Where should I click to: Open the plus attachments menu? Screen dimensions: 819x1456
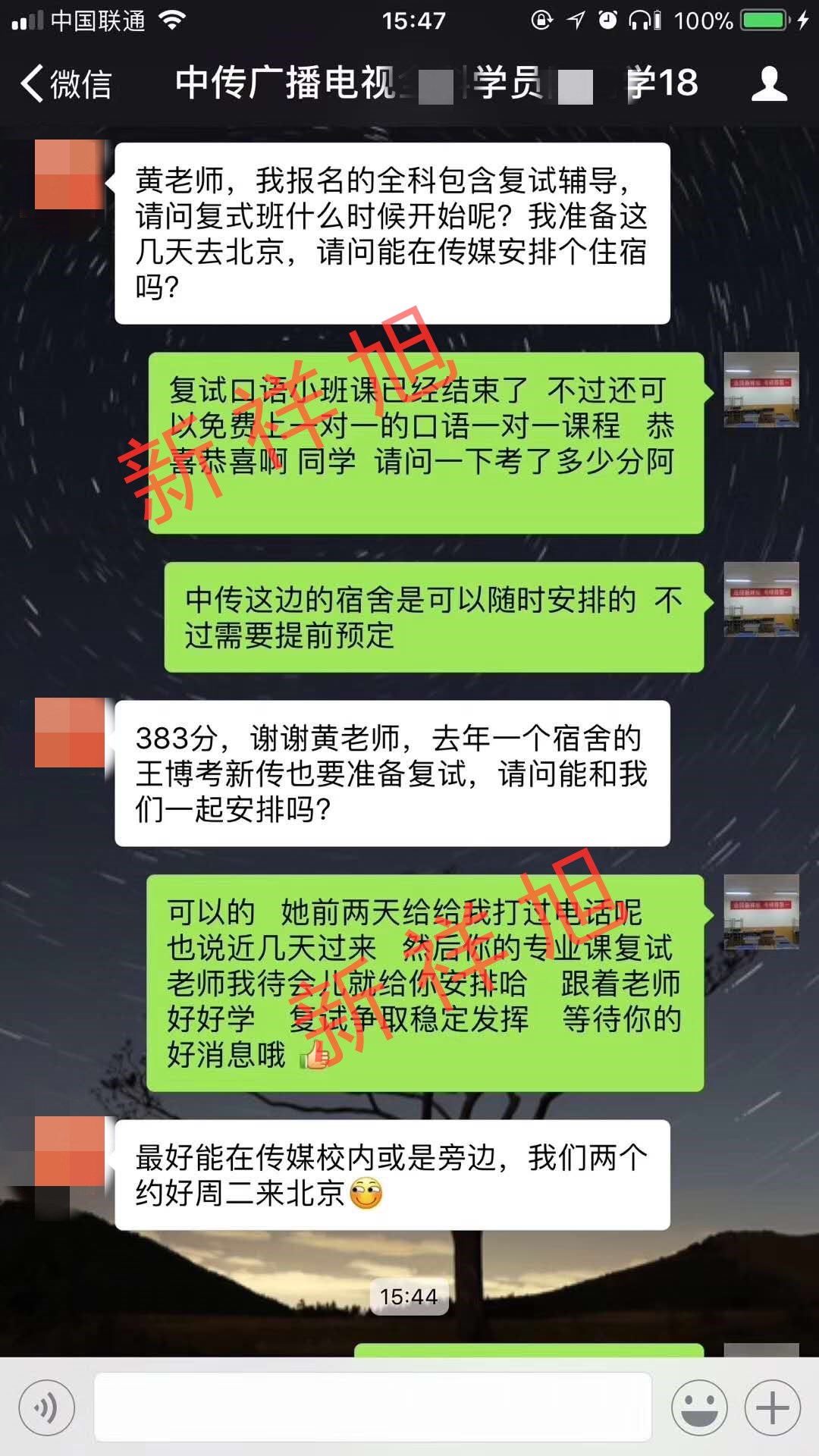click(772, 1408)
